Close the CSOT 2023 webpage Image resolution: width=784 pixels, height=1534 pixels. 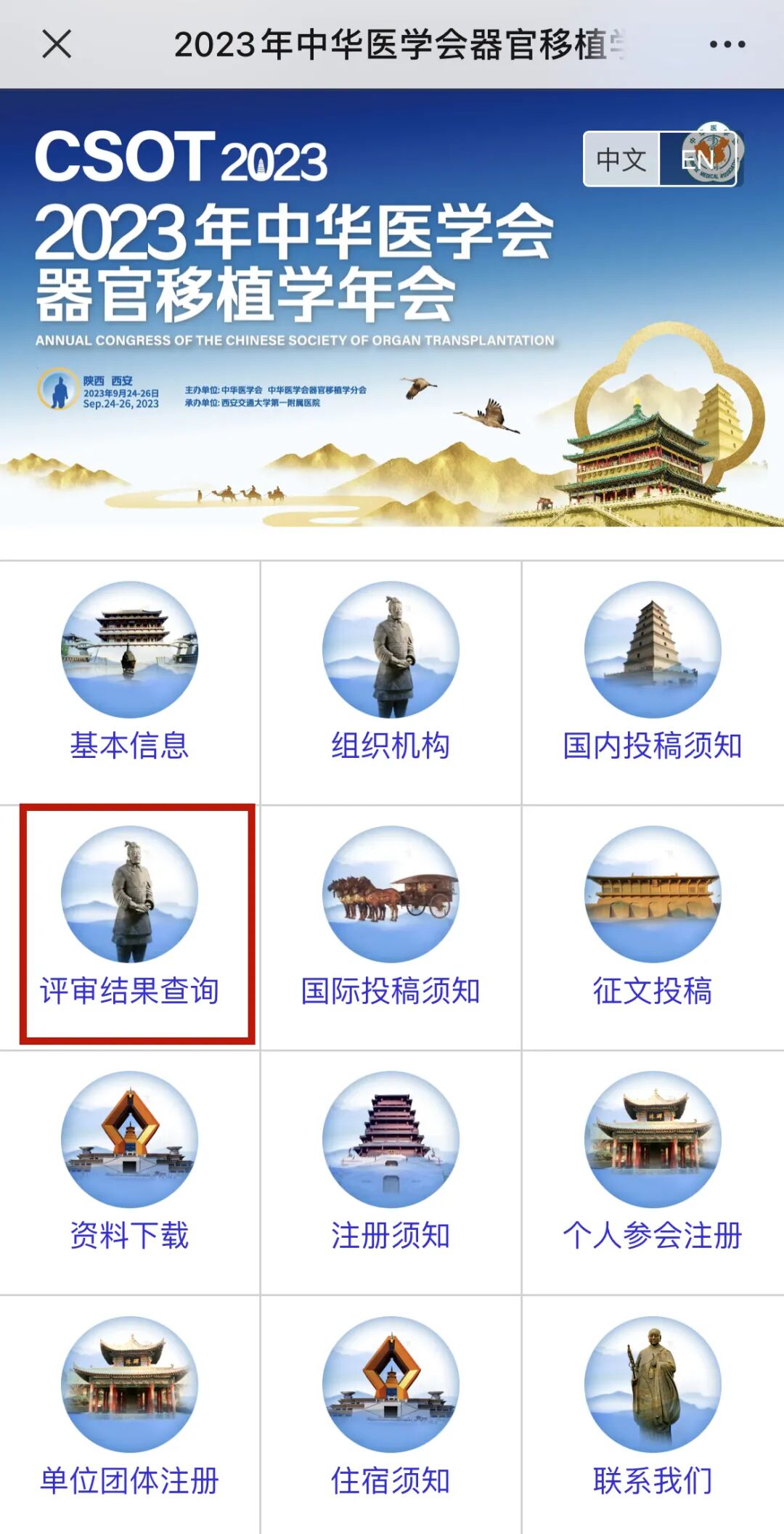pyautogui.click(x=57, y=44)
